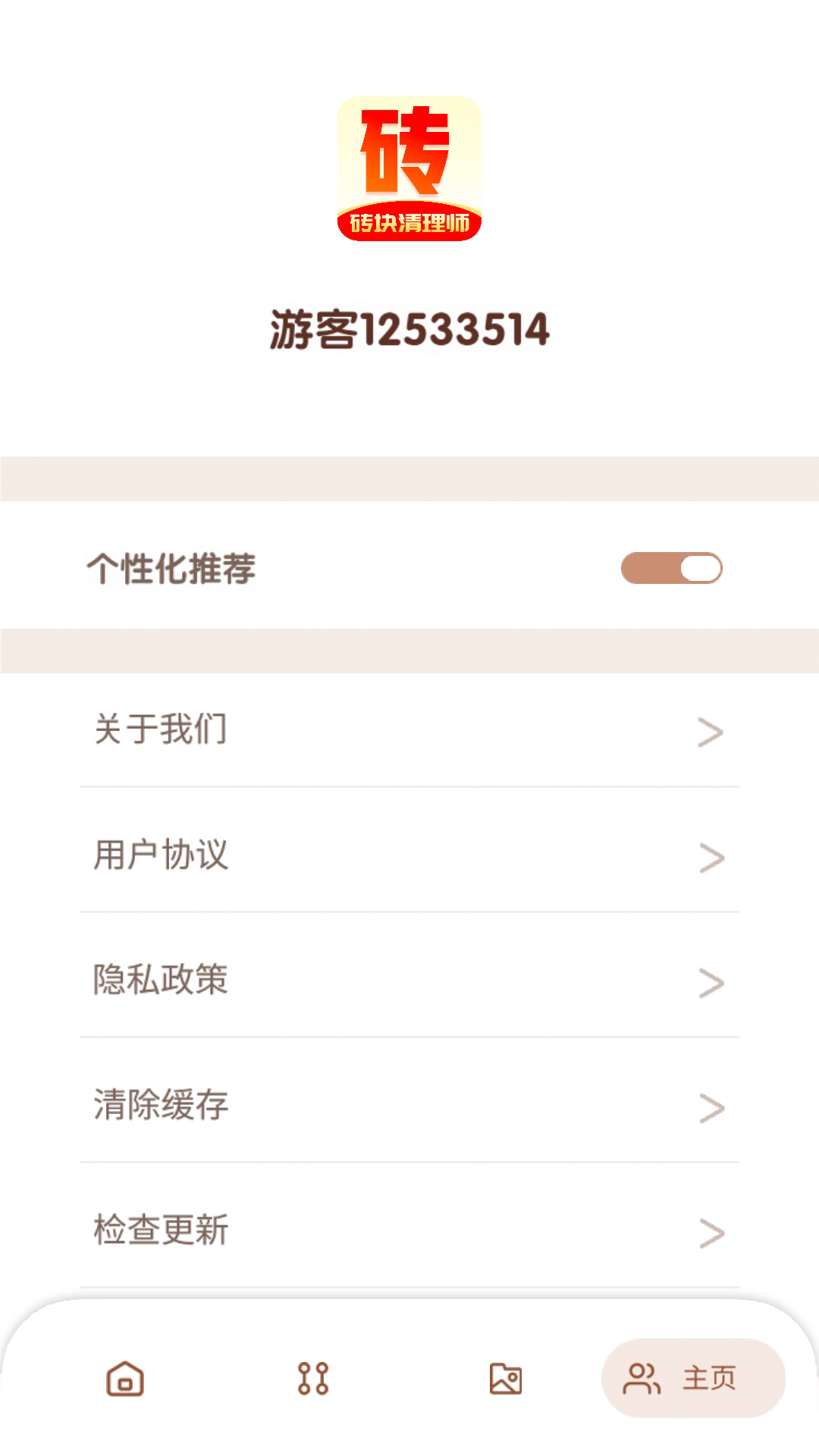
Task: View the 隐私政策
Action: click(x=409, y=981)
